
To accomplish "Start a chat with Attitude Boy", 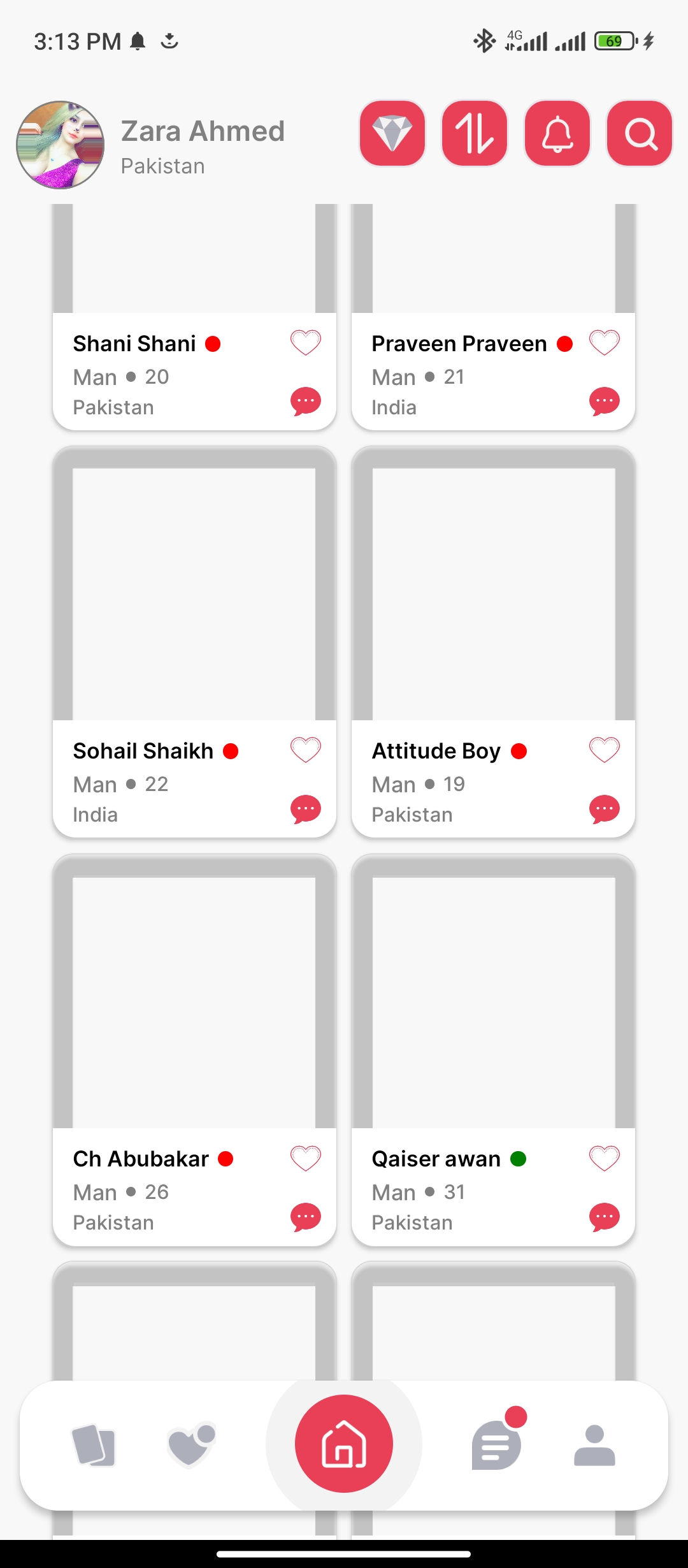I will [x=605, y=809].
